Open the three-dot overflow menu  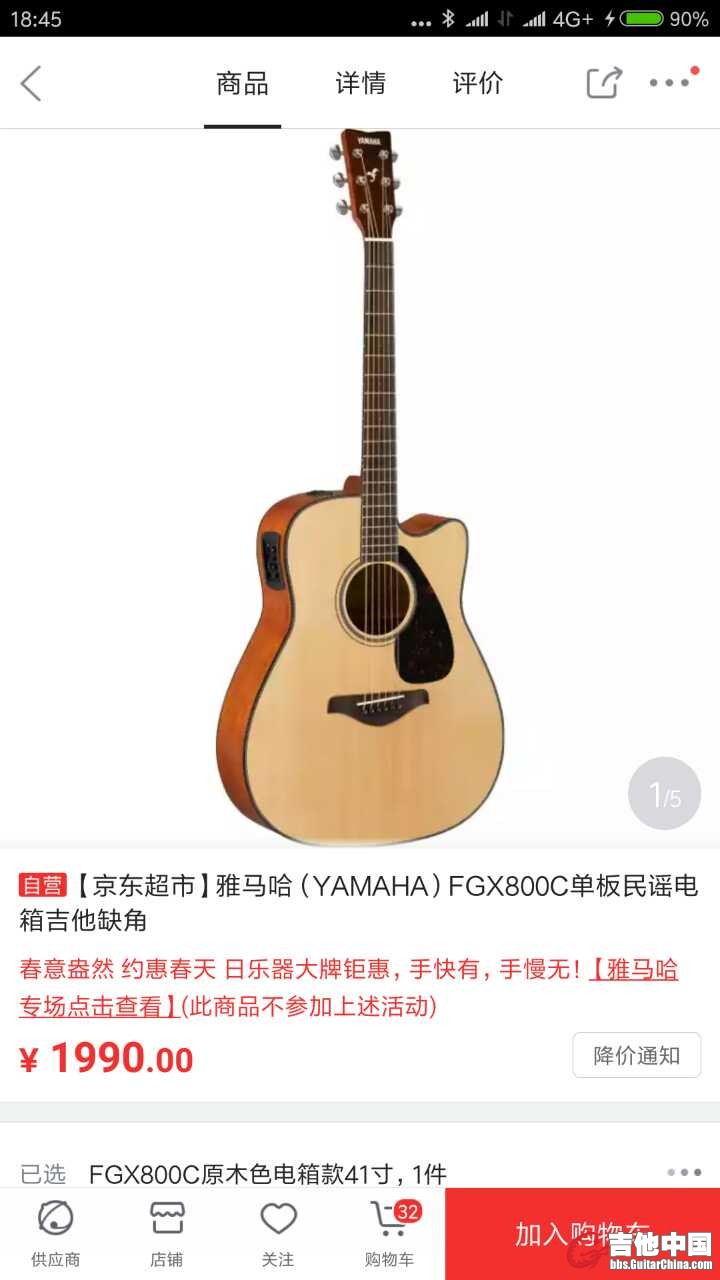[670, 83]
